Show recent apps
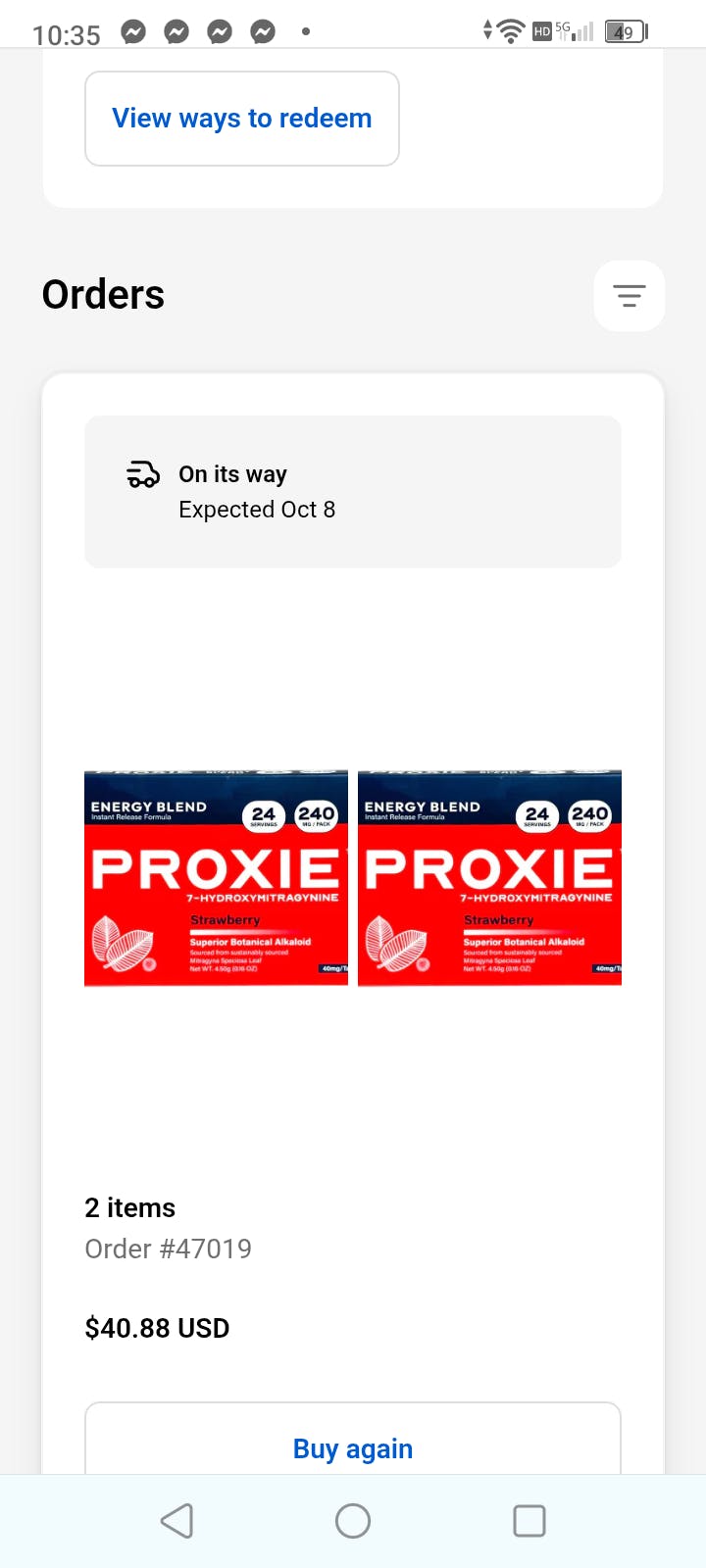This screenshot has height=1568, width=706. coord(529,1521)
